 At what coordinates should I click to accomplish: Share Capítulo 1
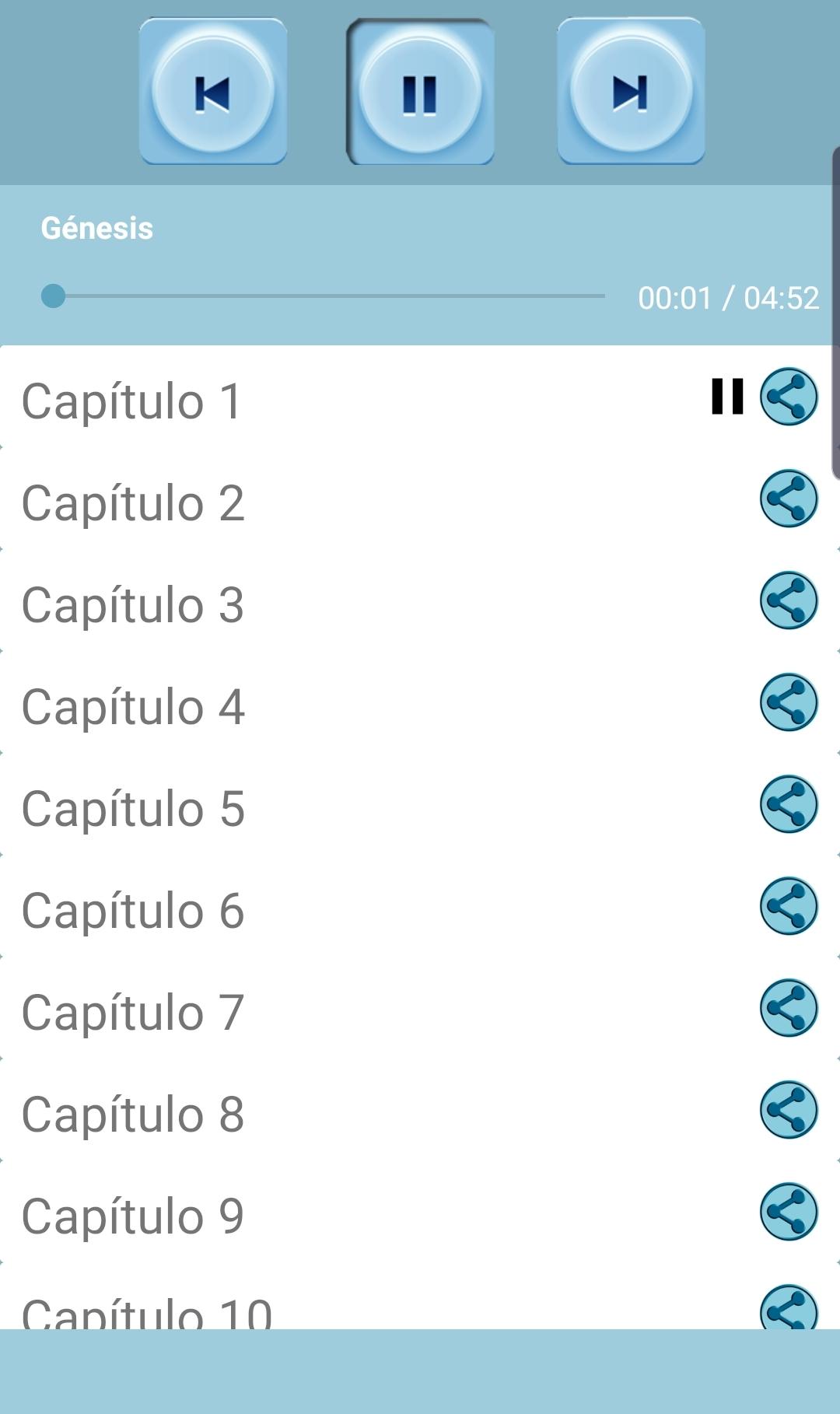tap(788, 397)
